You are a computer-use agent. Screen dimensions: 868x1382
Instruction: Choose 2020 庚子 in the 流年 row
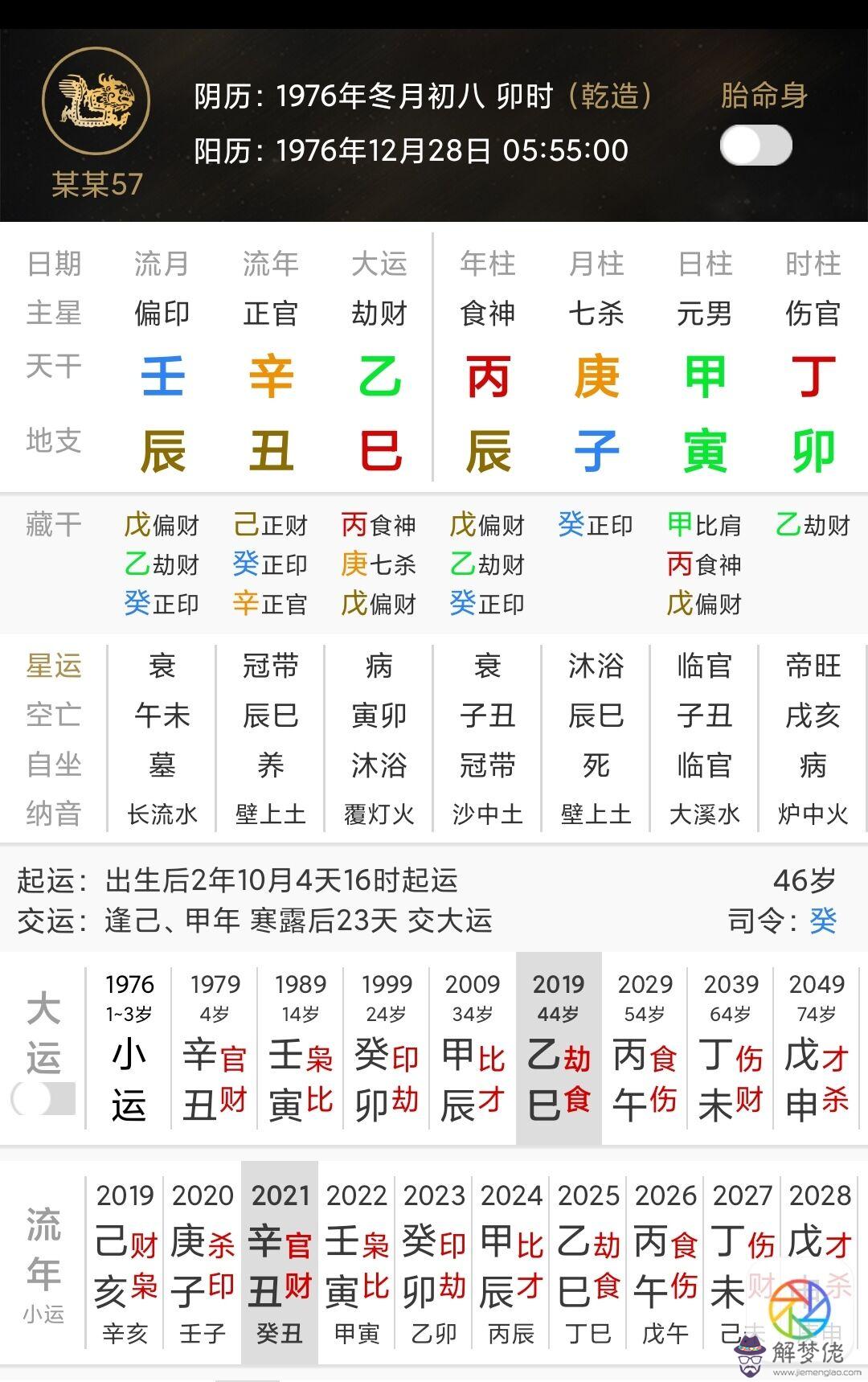[203, 1263]
